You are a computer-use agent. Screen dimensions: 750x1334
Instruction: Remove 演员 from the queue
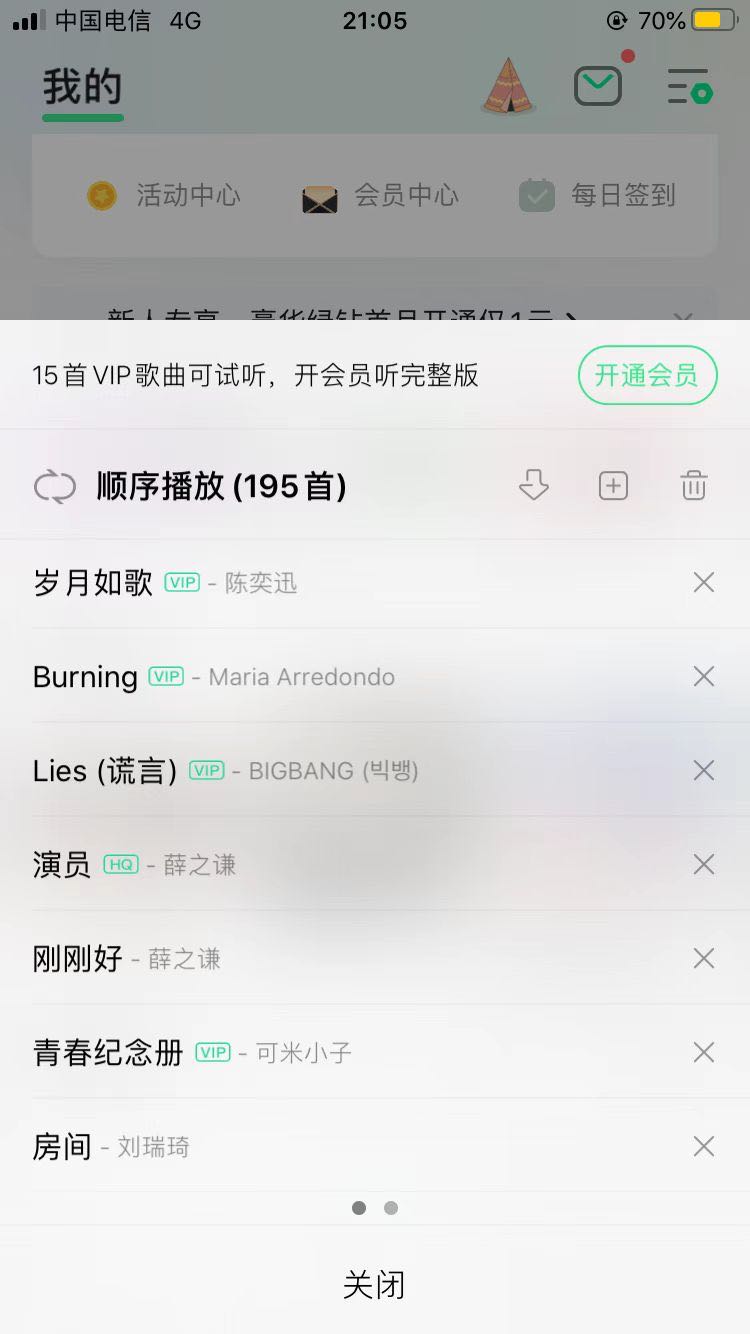704,864
